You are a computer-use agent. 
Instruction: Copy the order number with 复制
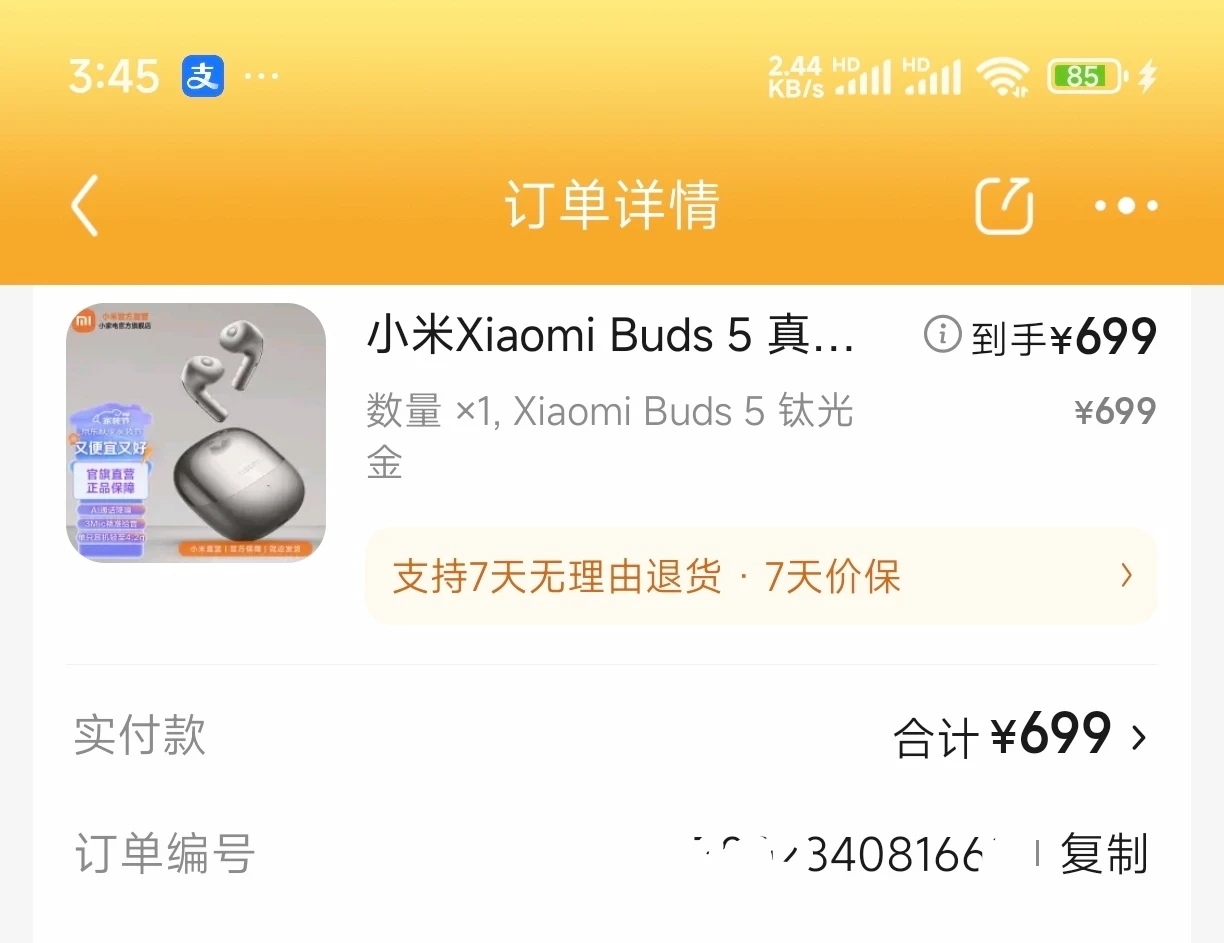pyautogui.click(x=1104, y=854)
